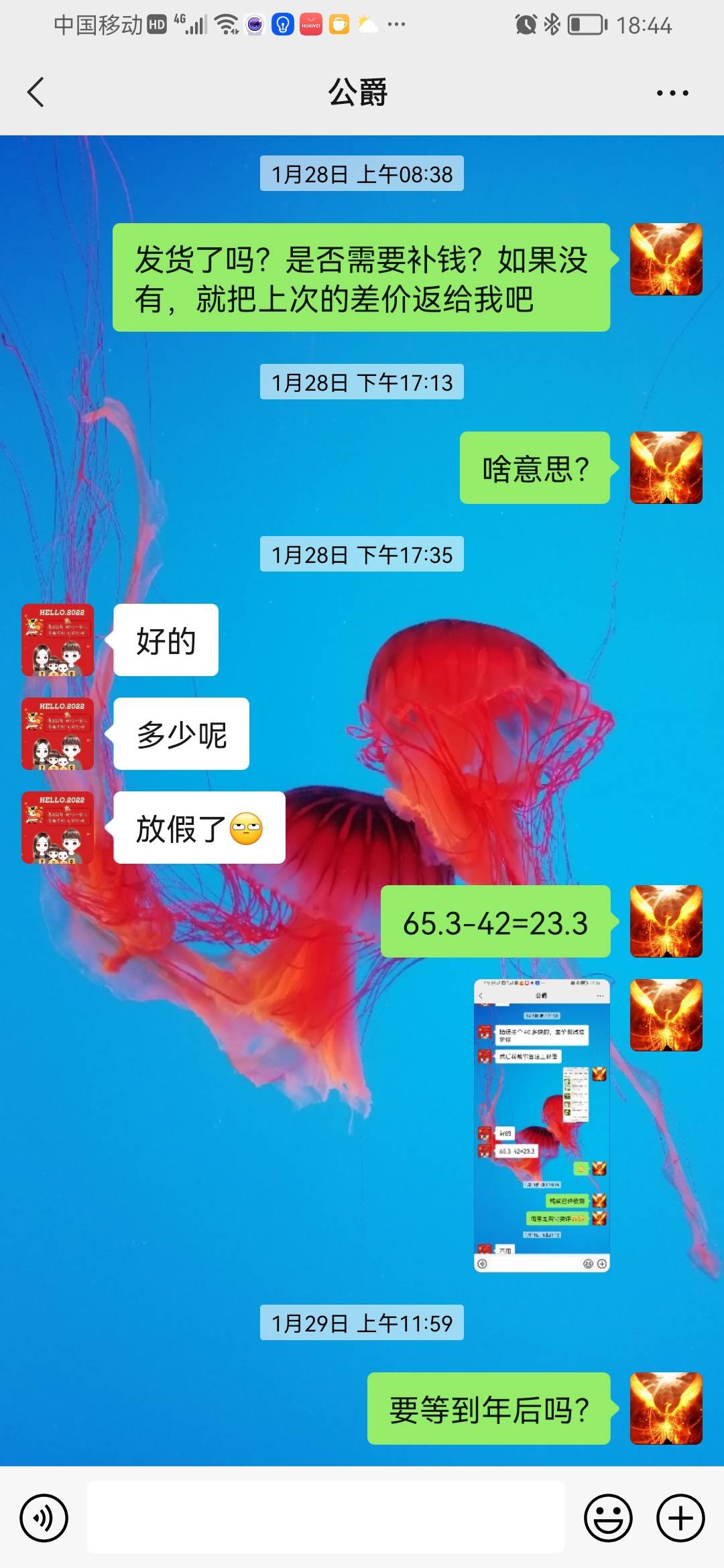
Task: Go back from the 公爵 chat
Action: point(36,92)
